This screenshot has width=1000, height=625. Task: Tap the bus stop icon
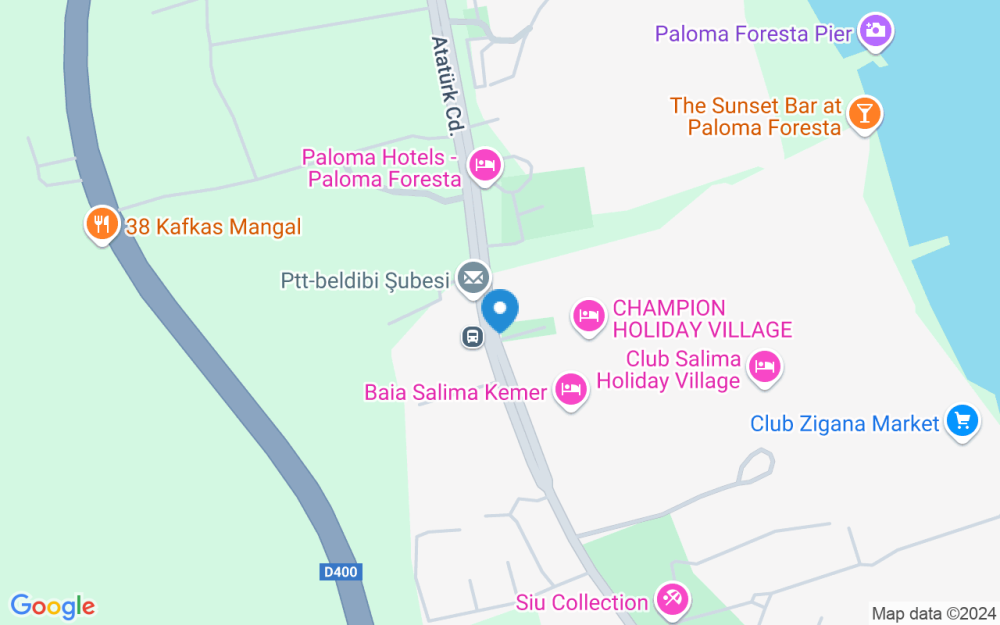[x=473, y=336]
